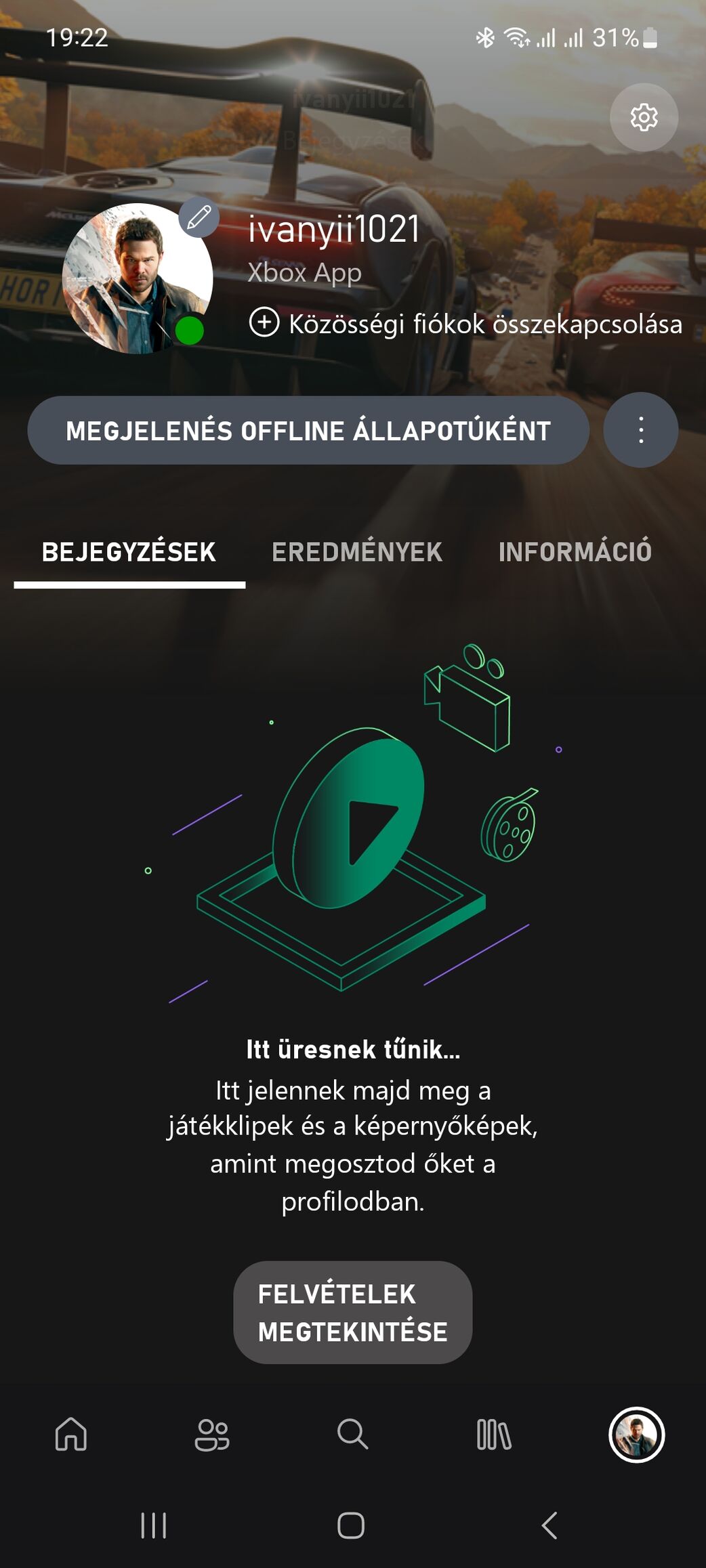Screen dimensions: 706x1568
Task: Switch to the Információ tab
Action: (x=575, y=552)
